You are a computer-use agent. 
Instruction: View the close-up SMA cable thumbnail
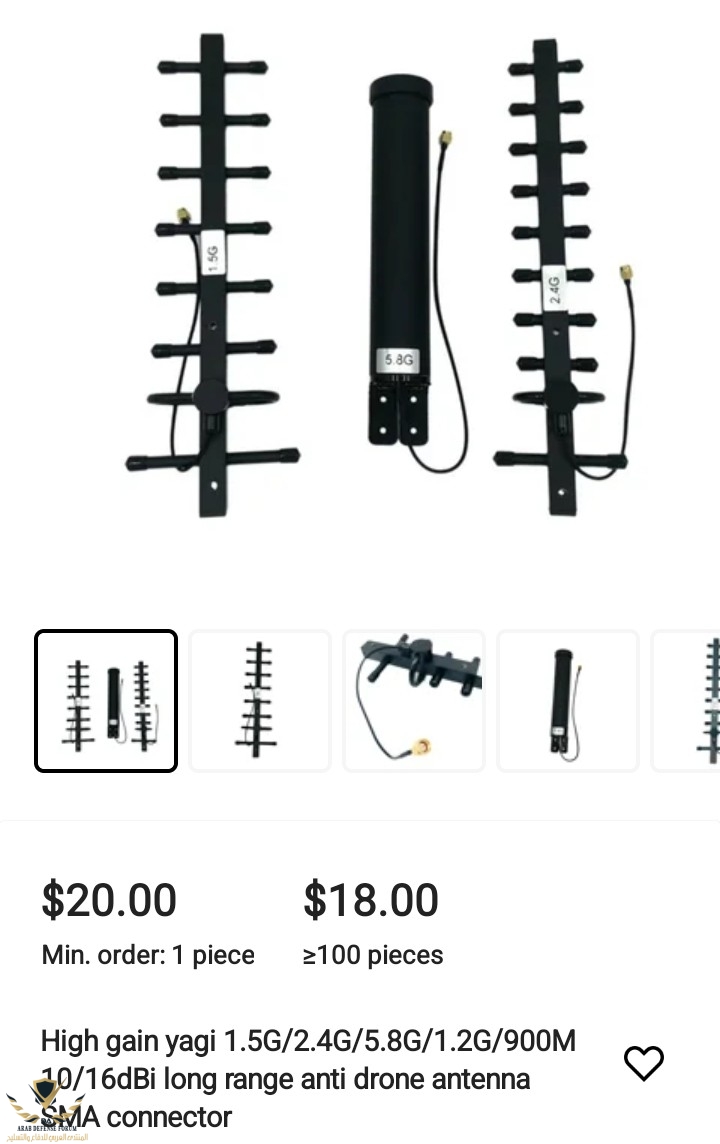(414, 700)
